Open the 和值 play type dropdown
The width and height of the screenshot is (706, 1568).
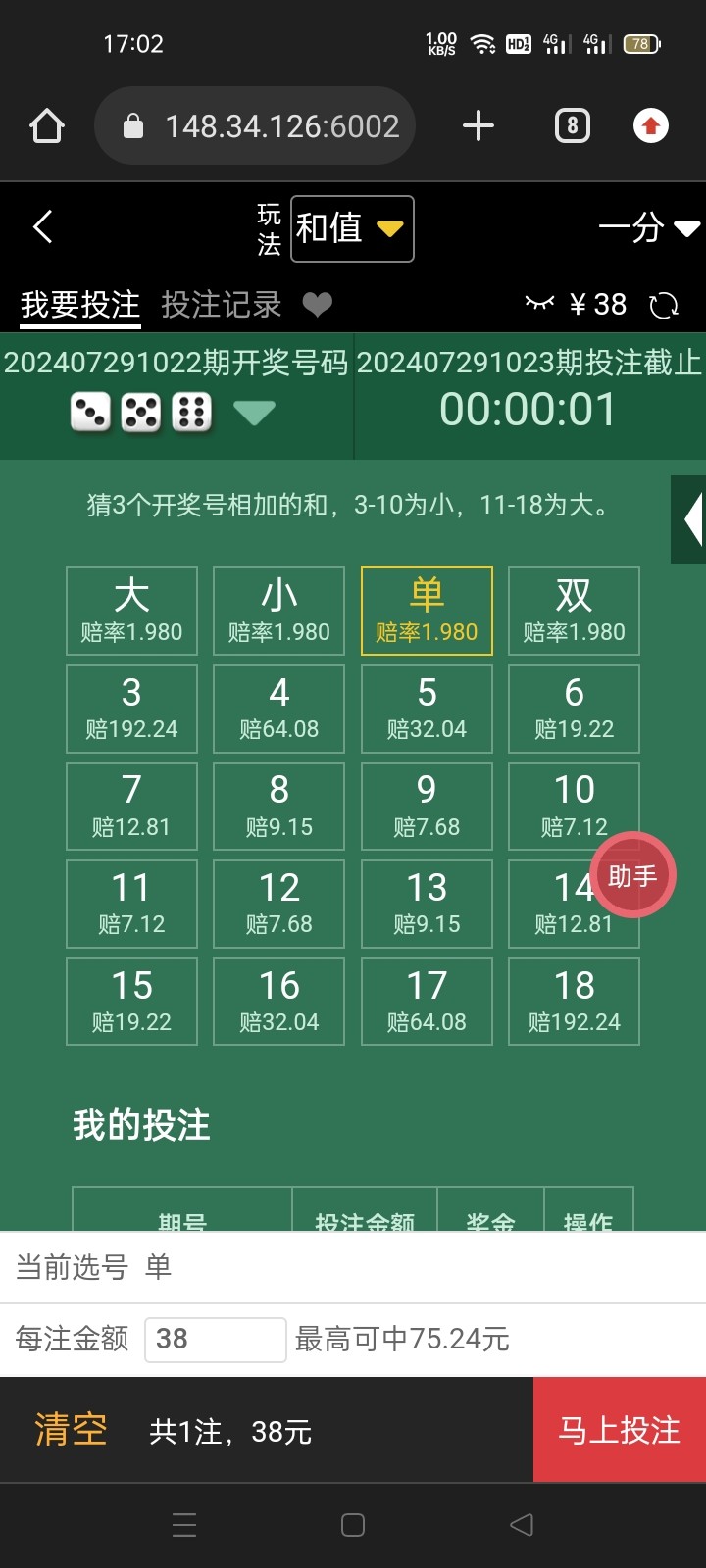pos(351,228)
